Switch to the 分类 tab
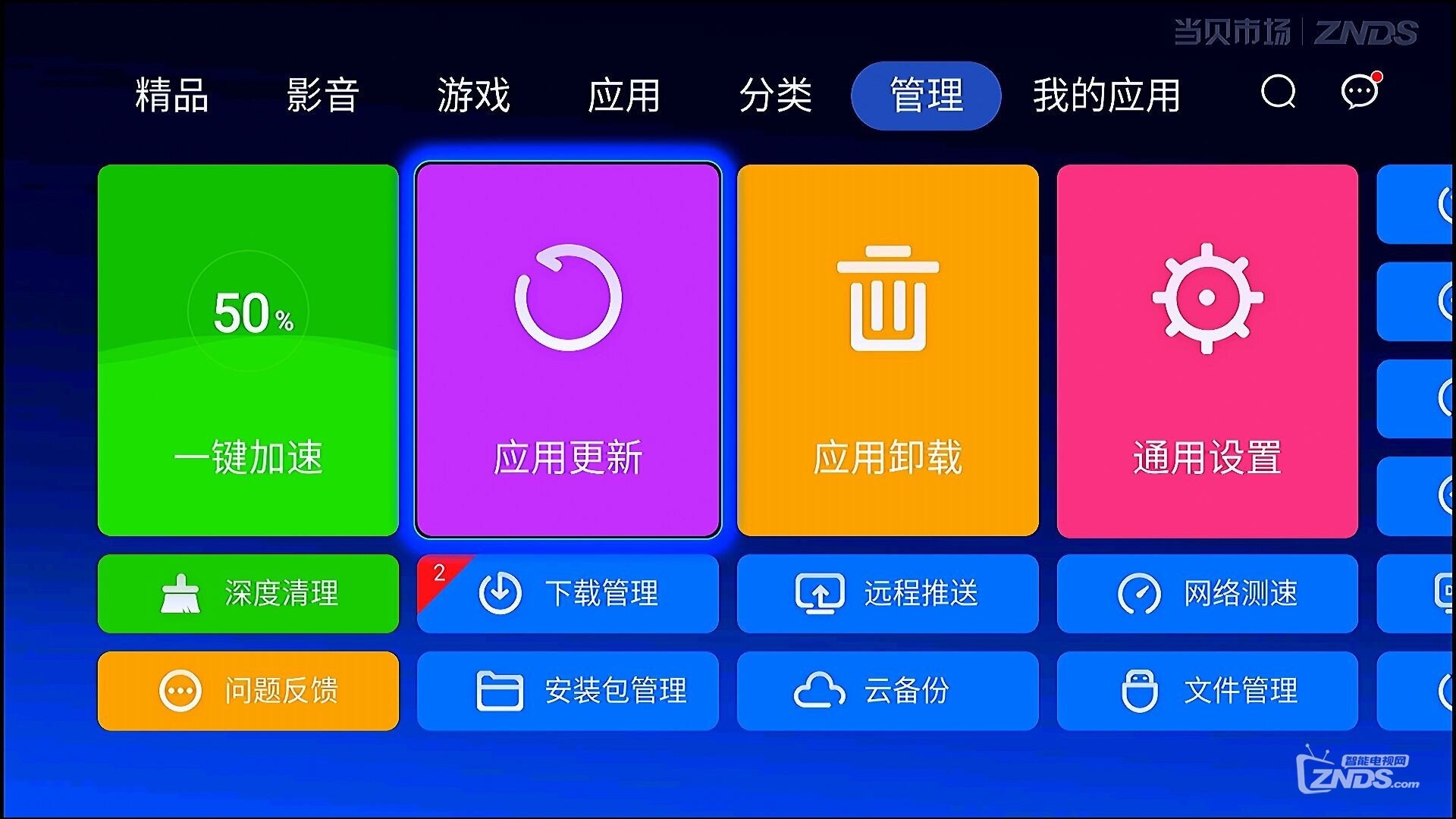Image resolution: width=1456 pixels, height=819 pixels. (x=775, y=96)
